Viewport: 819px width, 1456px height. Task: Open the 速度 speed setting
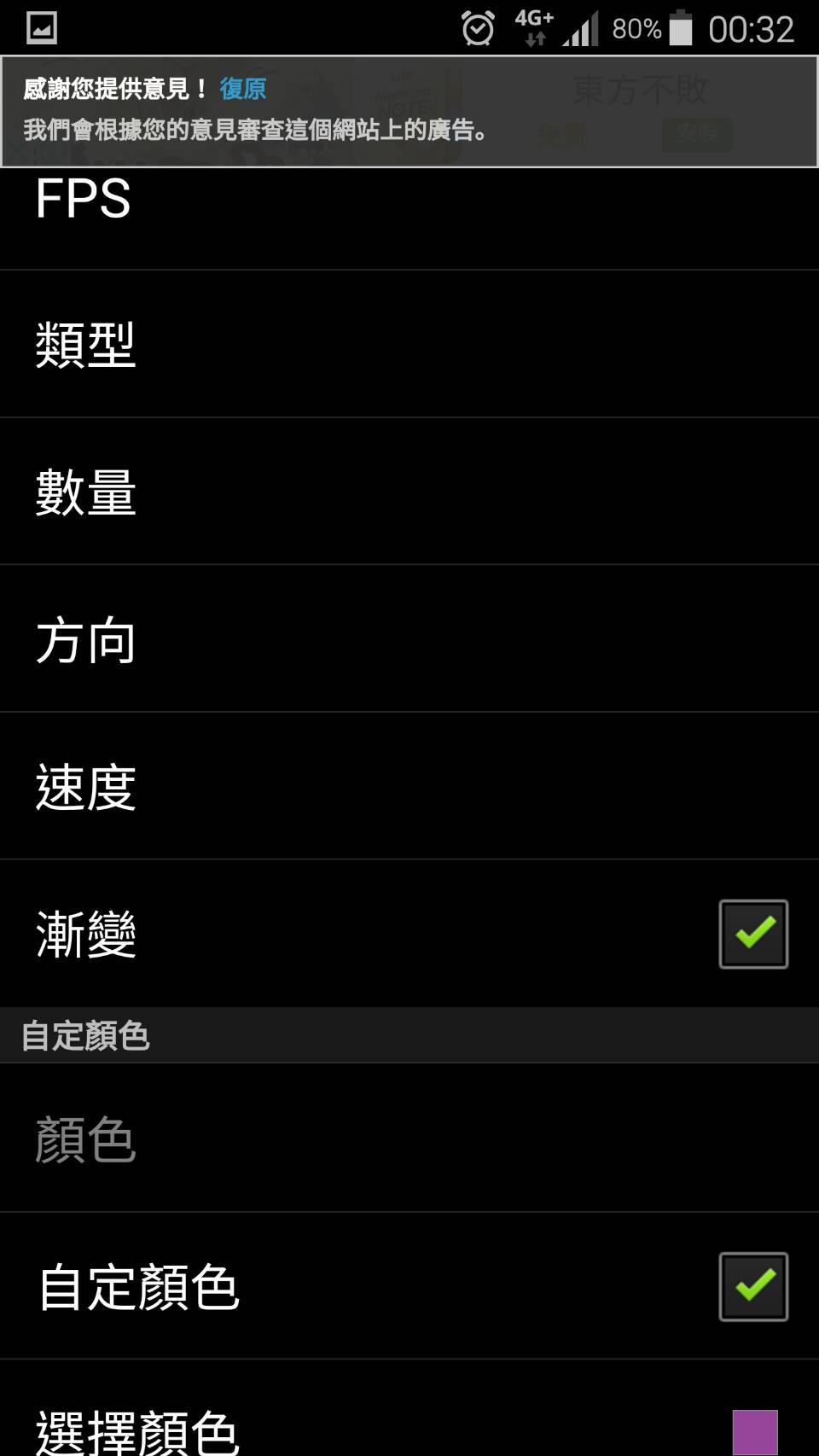pos(409,786)
